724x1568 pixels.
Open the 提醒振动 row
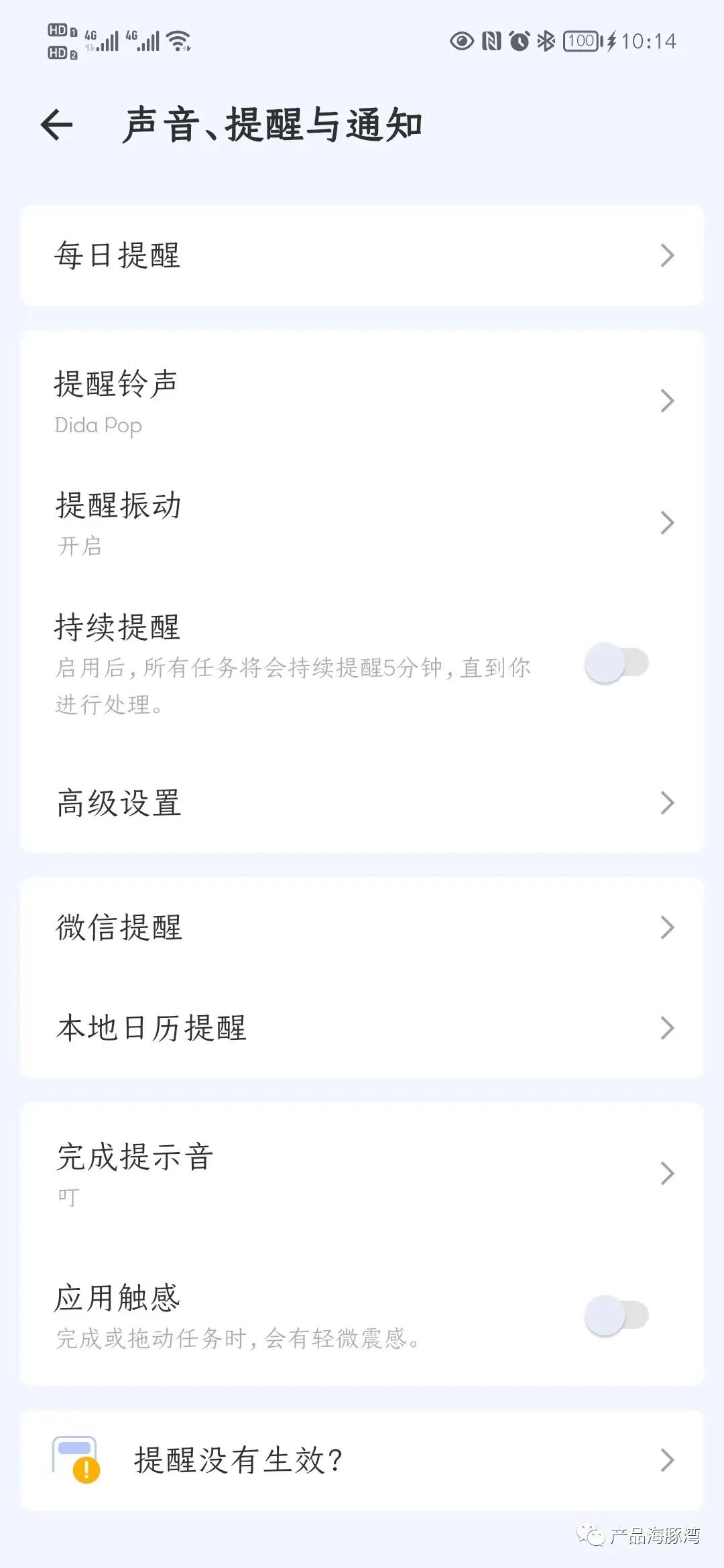(362, 523)
